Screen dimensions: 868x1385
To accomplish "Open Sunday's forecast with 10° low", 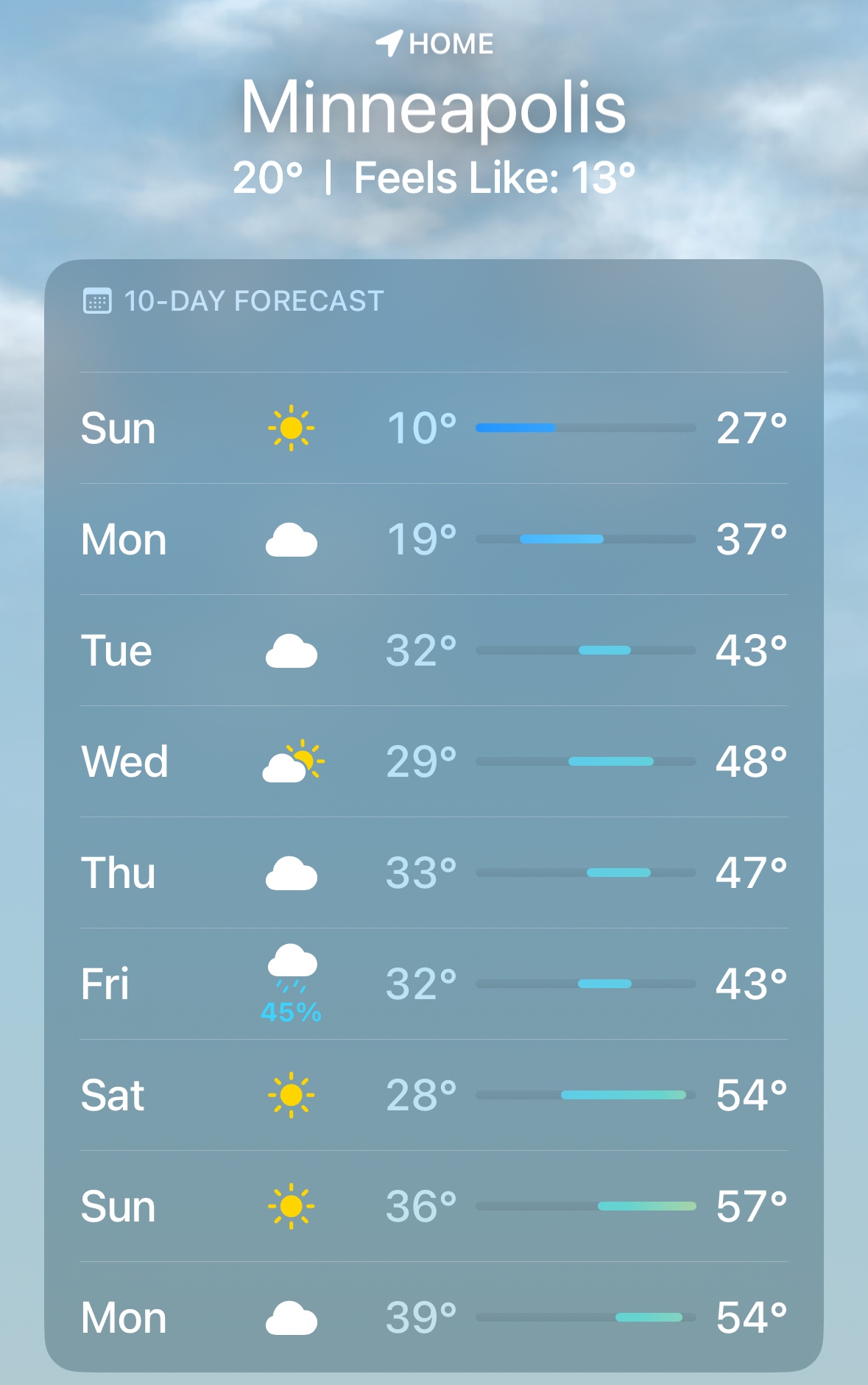I will pos(434,428).
